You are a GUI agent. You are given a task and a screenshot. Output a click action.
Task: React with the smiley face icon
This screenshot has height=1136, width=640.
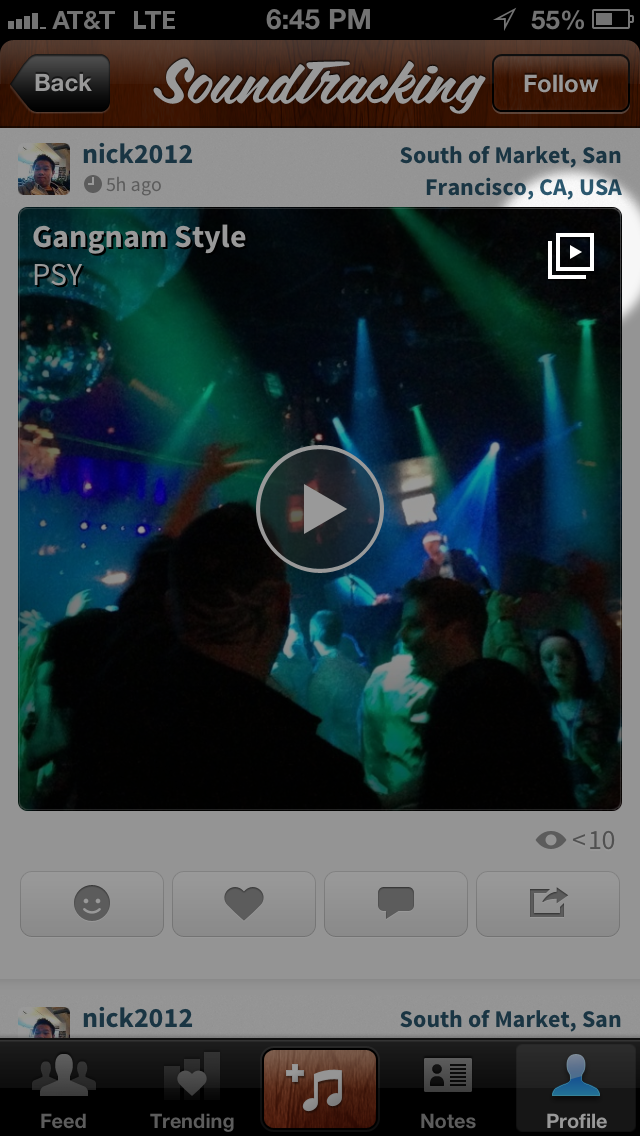click(92, 903)
